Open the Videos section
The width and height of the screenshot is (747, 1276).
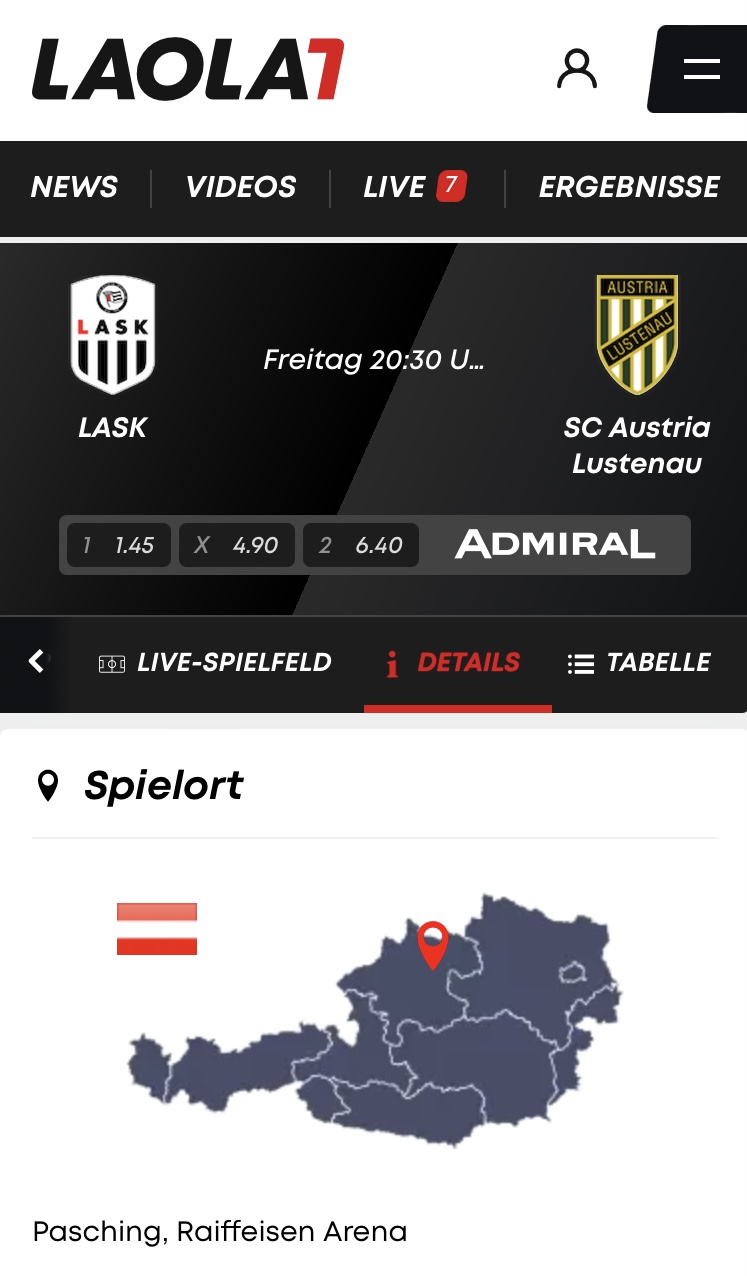pyautogui.click(x=241, y=187)
